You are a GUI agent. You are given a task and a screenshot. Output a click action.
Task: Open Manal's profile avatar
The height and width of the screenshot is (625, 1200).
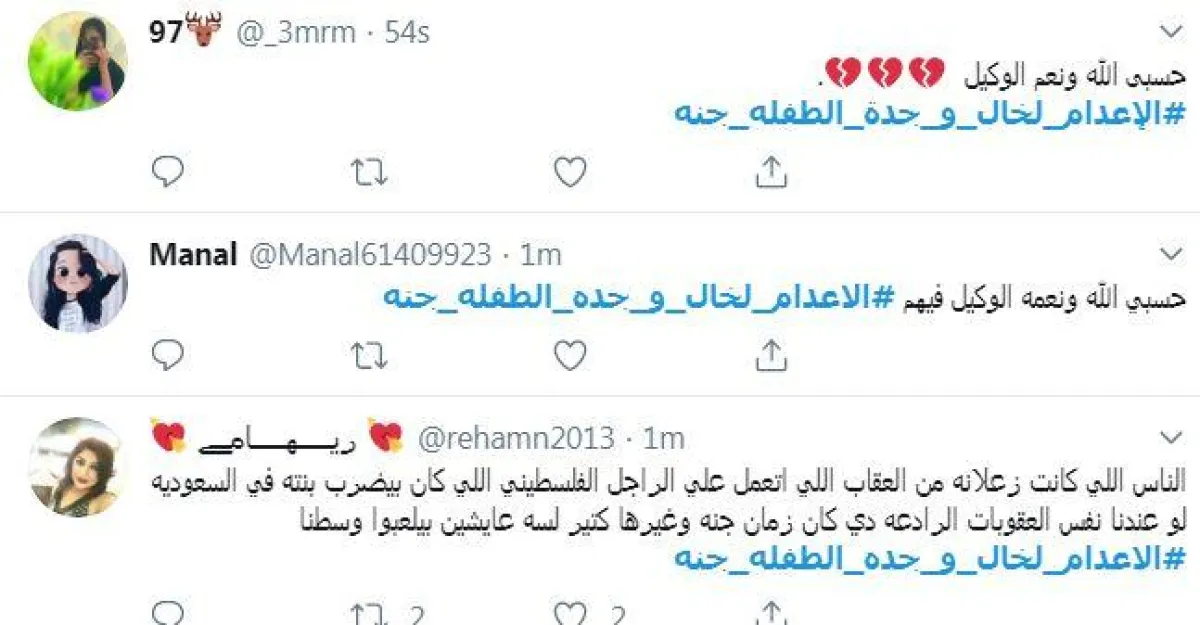click(78, 283)
